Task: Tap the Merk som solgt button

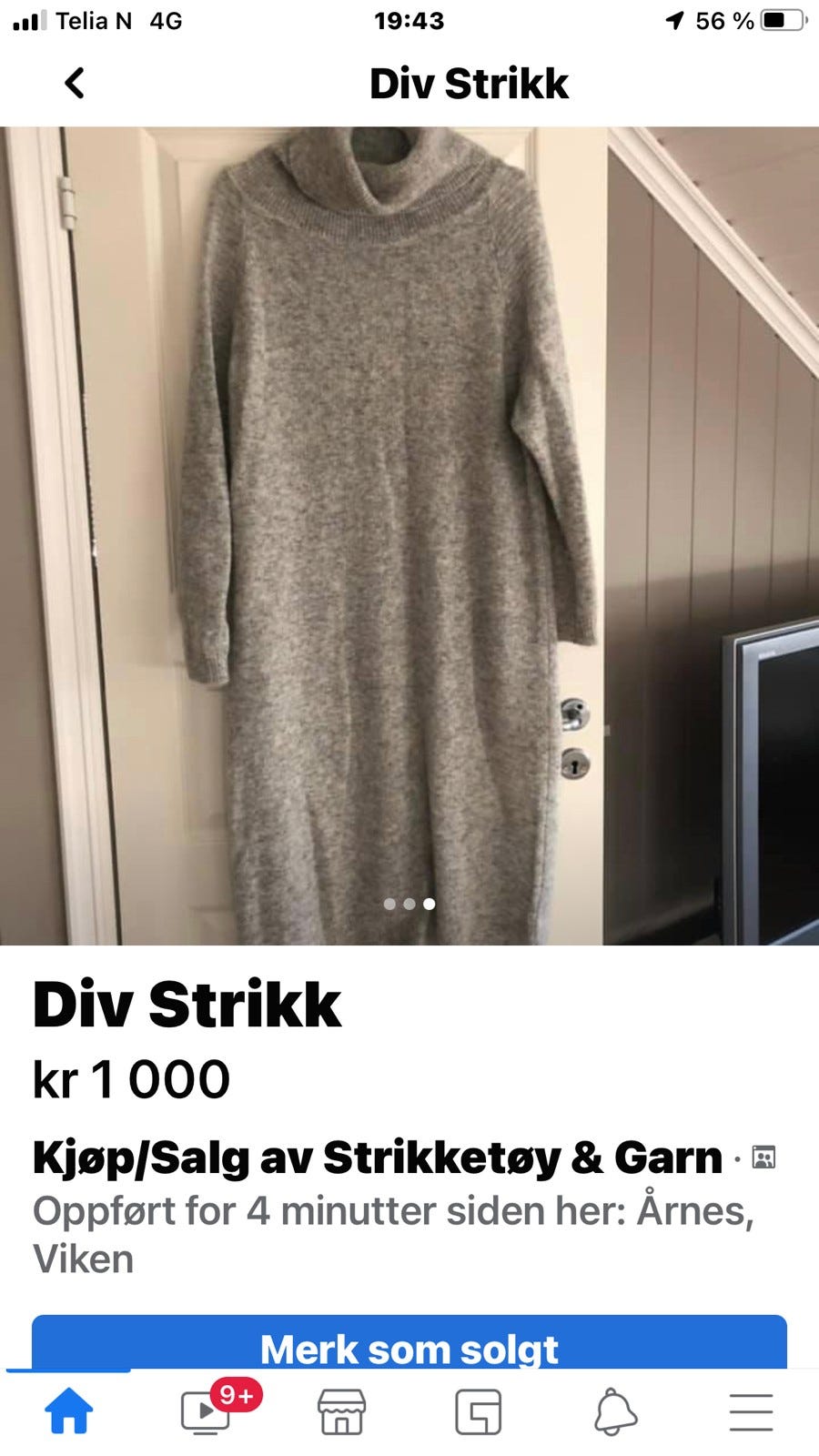Action: point(409,1345)
